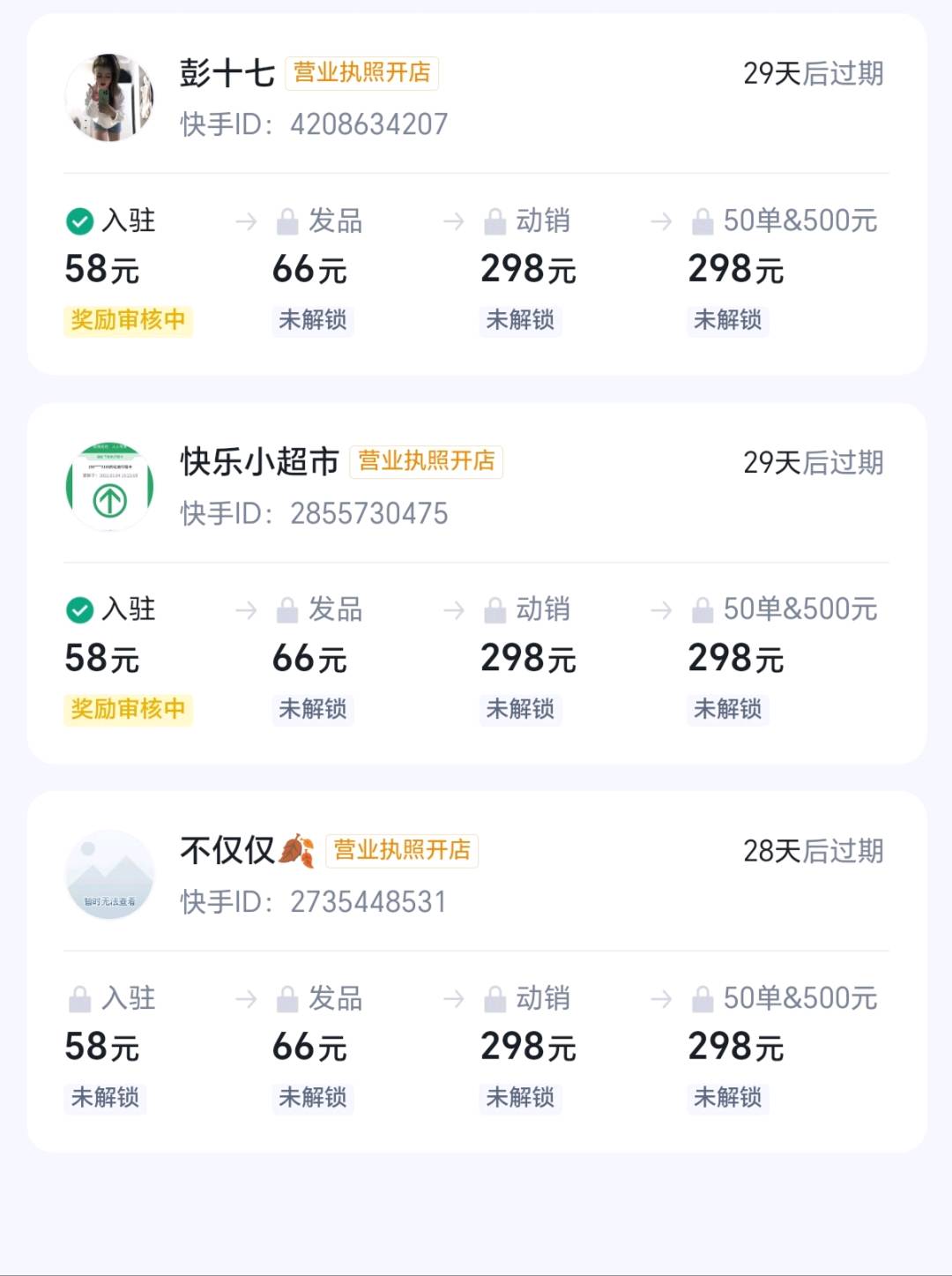Viewport: 952px width, 1276px height.
Task: Click the arrow before 50单&500元 for 不仅仅
Action: point(659,999)
